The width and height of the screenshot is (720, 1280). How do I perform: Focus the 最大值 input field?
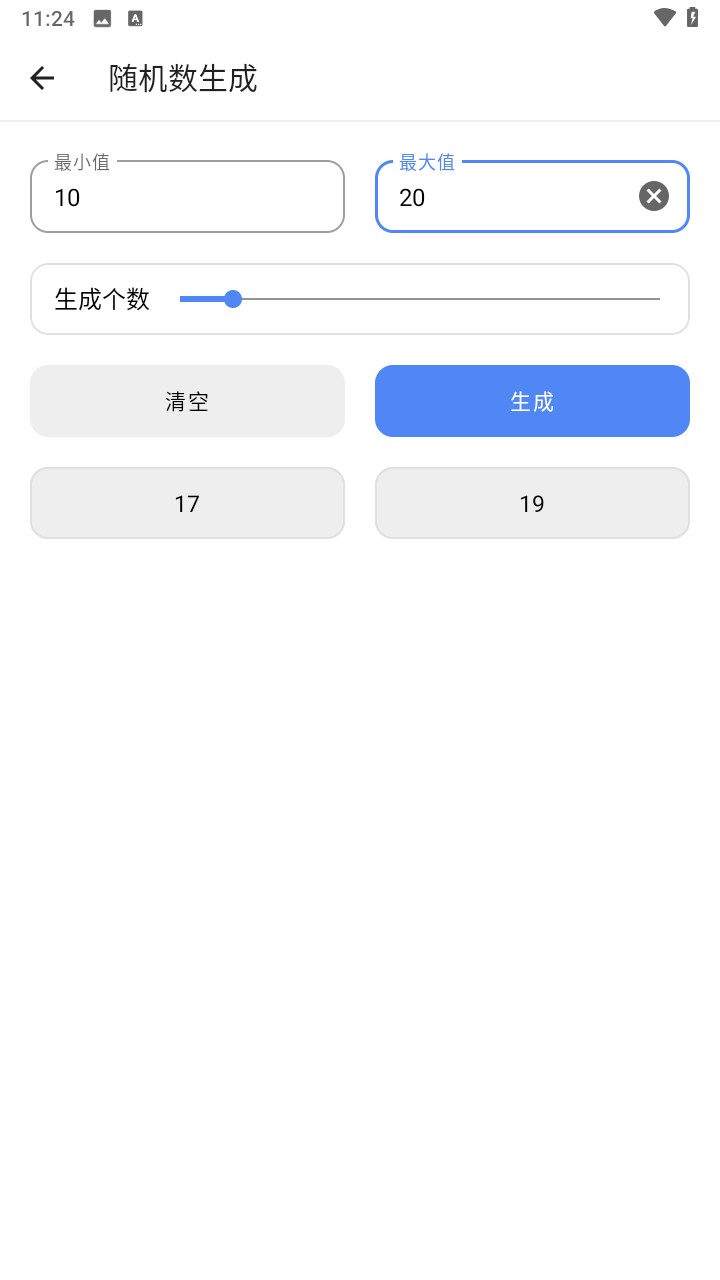pos(505,197)
